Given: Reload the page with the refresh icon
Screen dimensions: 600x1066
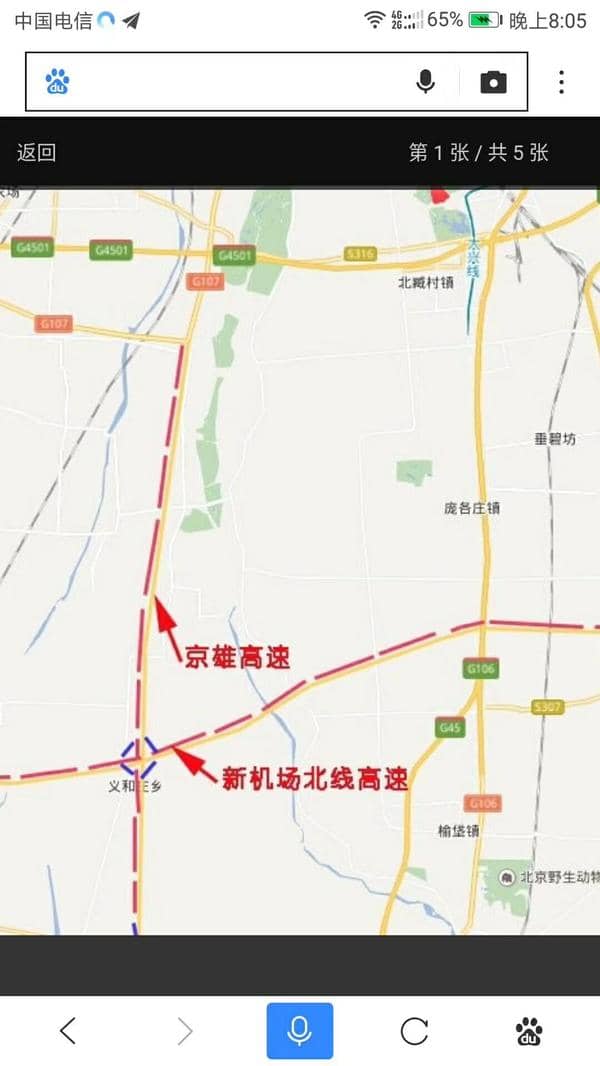Looking at the screenshot, I should (x=413, y=1031).
